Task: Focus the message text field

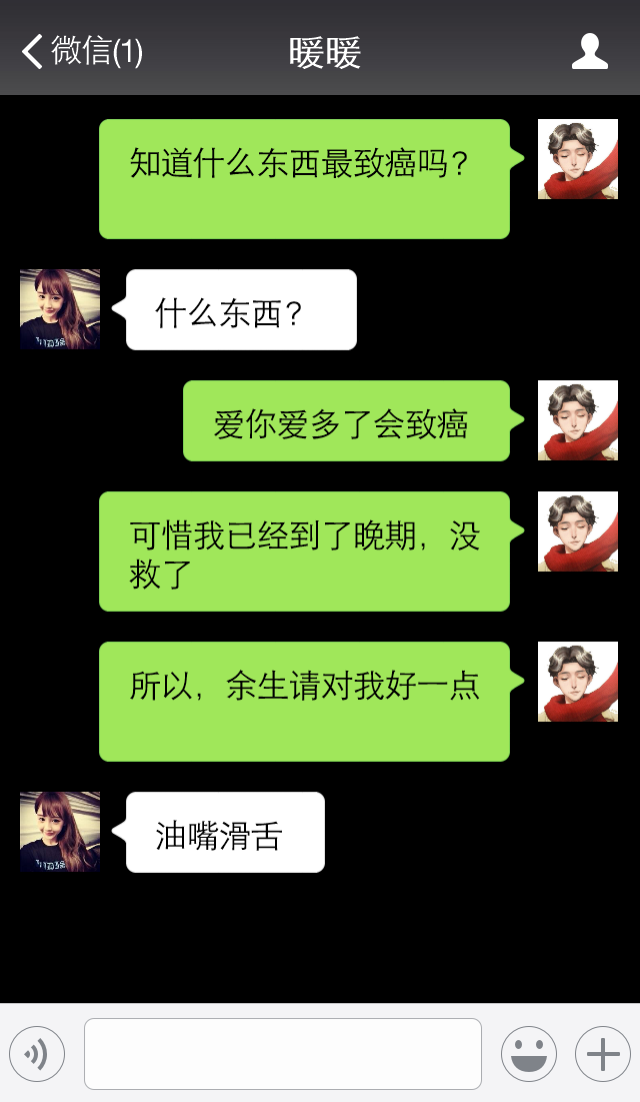Action: point(283,1054)
